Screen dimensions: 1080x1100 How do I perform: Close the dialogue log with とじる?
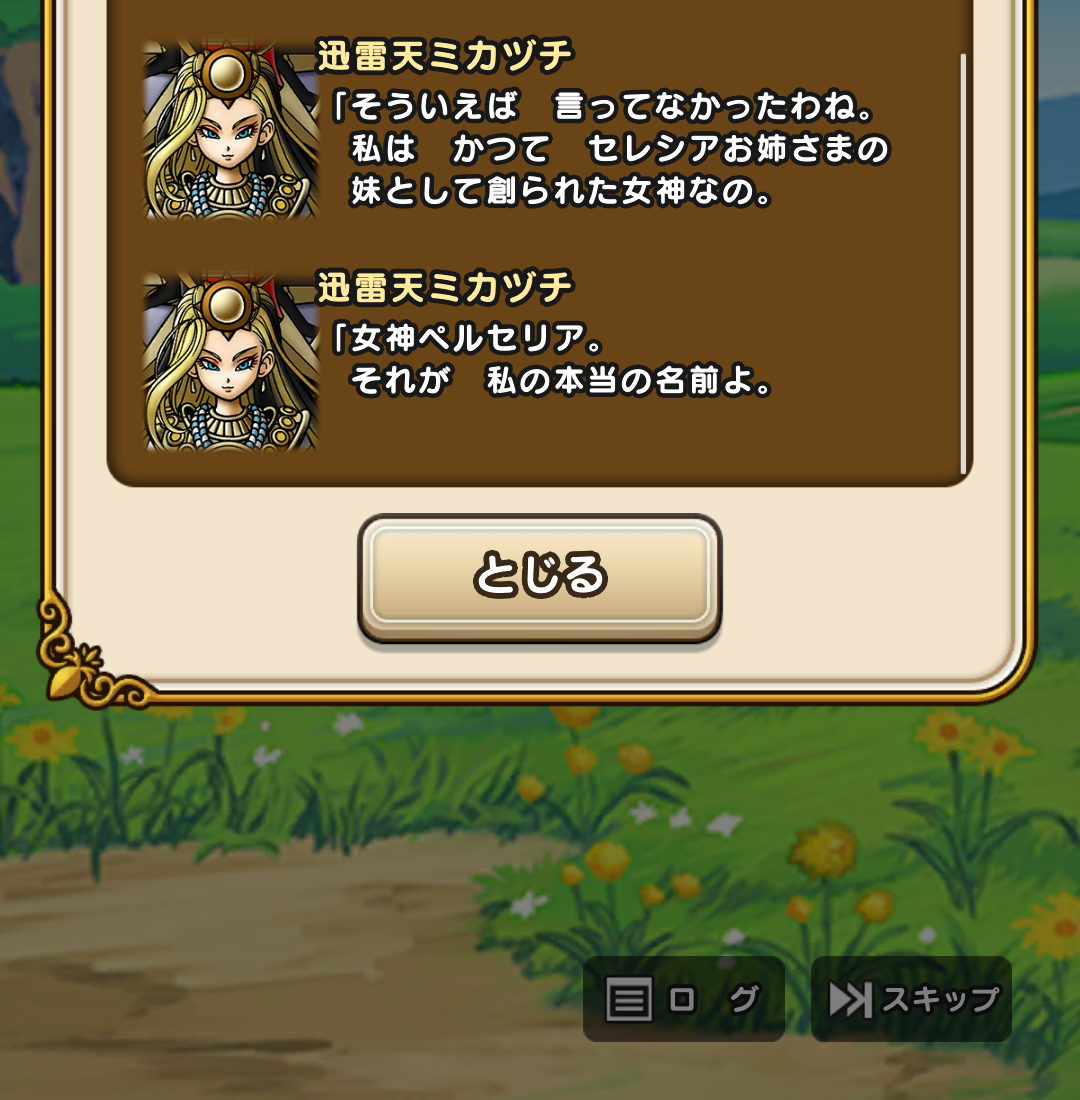(539, 577)
